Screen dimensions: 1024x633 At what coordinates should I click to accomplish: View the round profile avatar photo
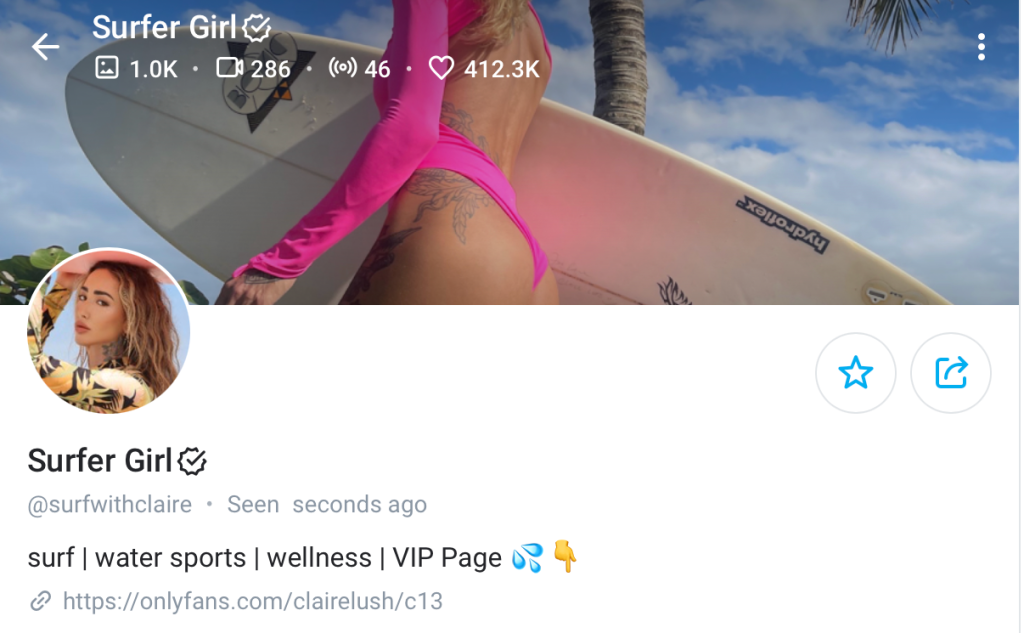pos(108,331)
